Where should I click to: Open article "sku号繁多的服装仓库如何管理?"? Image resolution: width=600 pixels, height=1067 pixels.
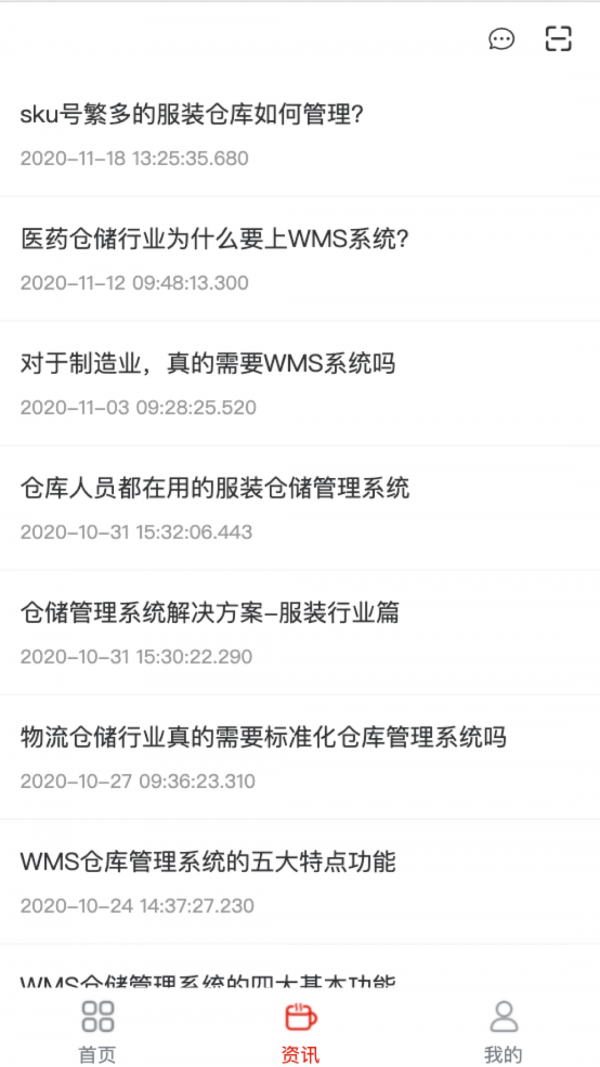click(192, 115)
